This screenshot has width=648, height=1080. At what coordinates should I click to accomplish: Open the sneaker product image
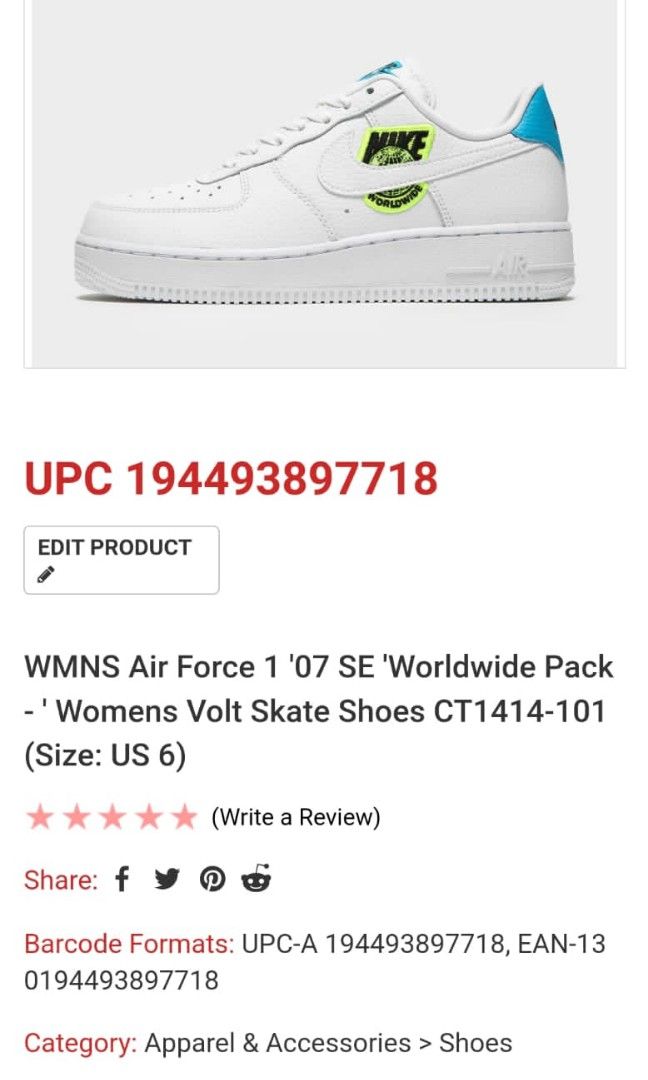[x=324, y=180]
